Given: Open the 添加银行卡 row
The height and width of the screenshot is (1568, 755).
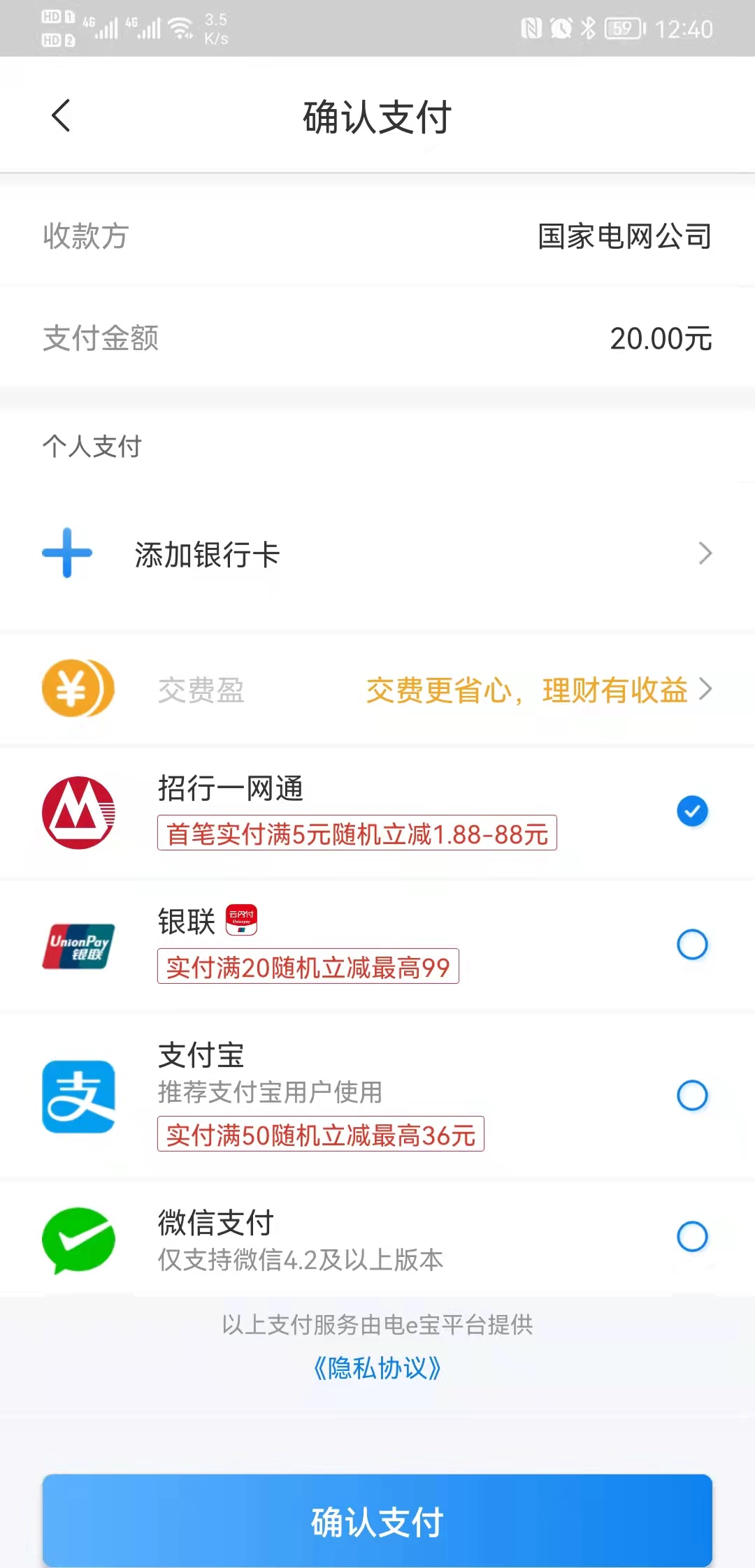Looking at the screenshot, I should [377, 554].
